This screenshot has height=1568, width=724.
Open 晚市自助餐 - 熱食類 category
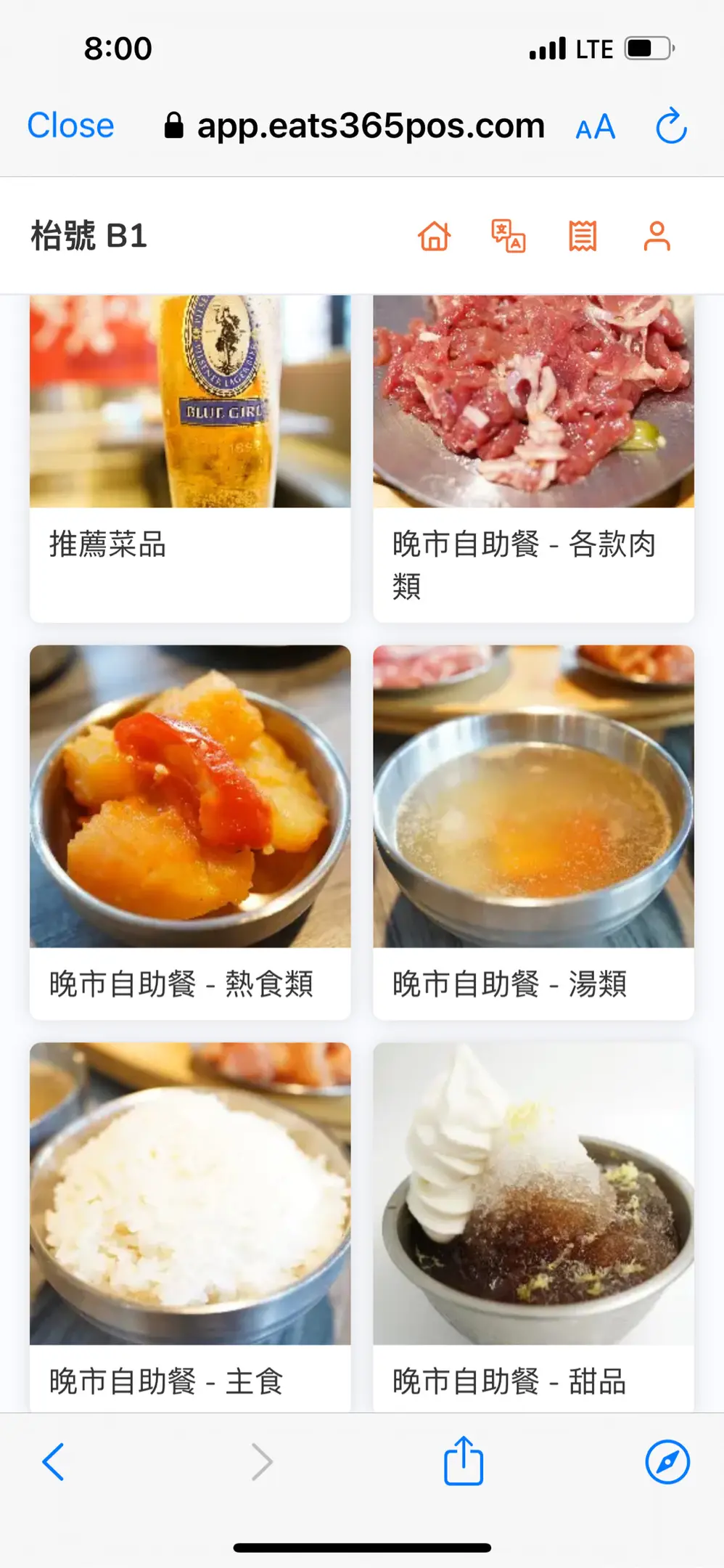pyautogui.click(x=190, y=831)
